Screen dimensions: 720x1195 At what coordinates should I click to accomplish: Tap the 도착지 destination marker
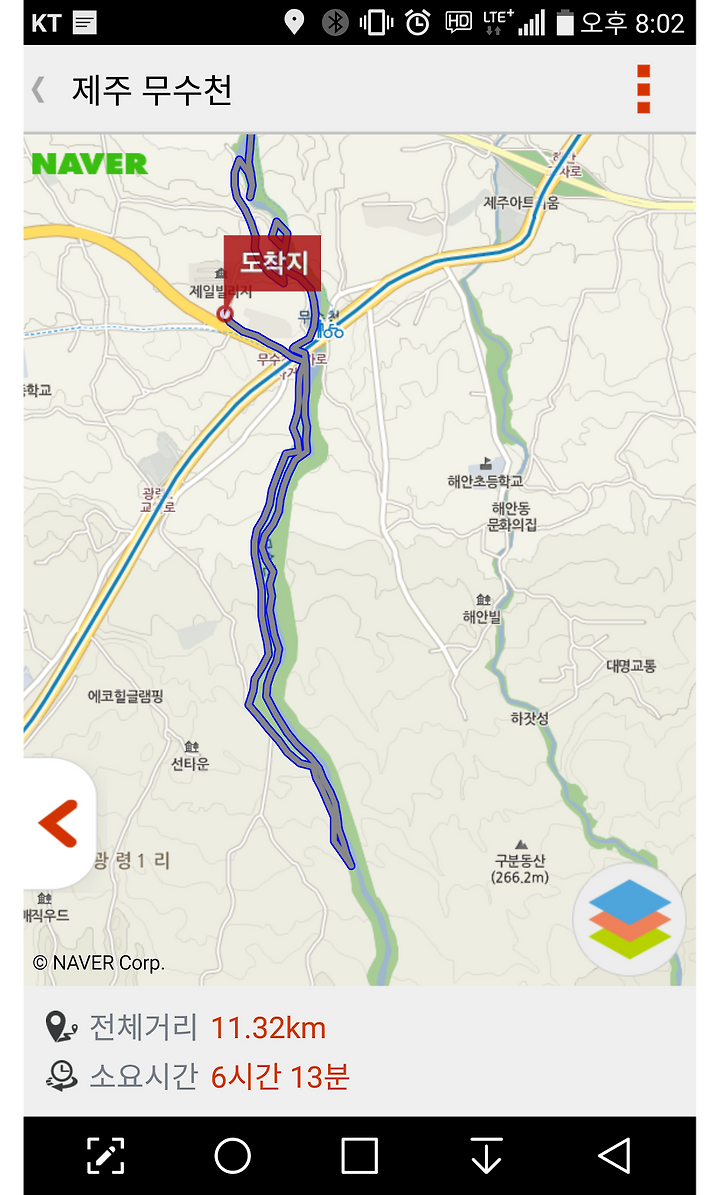[x=272, y=263]
